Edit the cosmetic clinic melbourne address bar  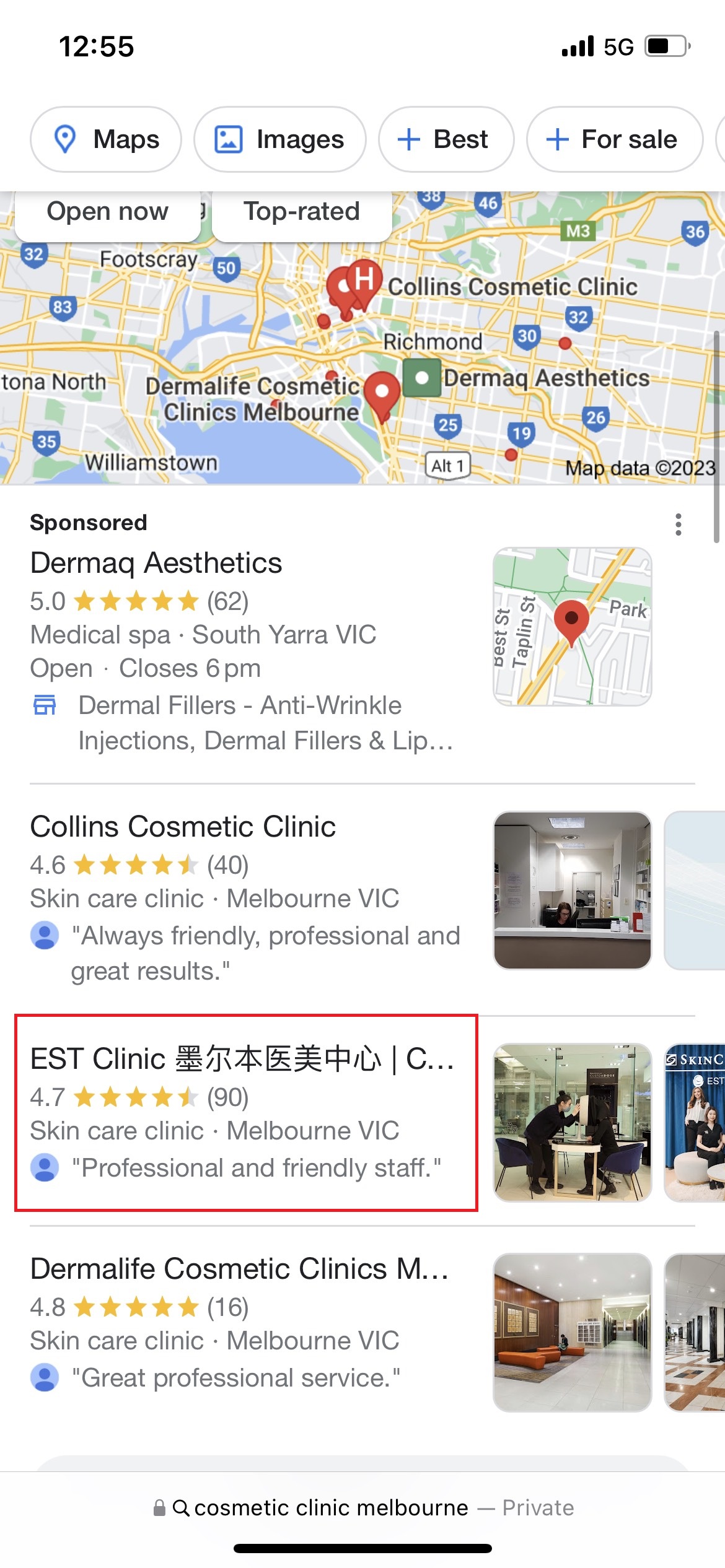point(362,1507)
